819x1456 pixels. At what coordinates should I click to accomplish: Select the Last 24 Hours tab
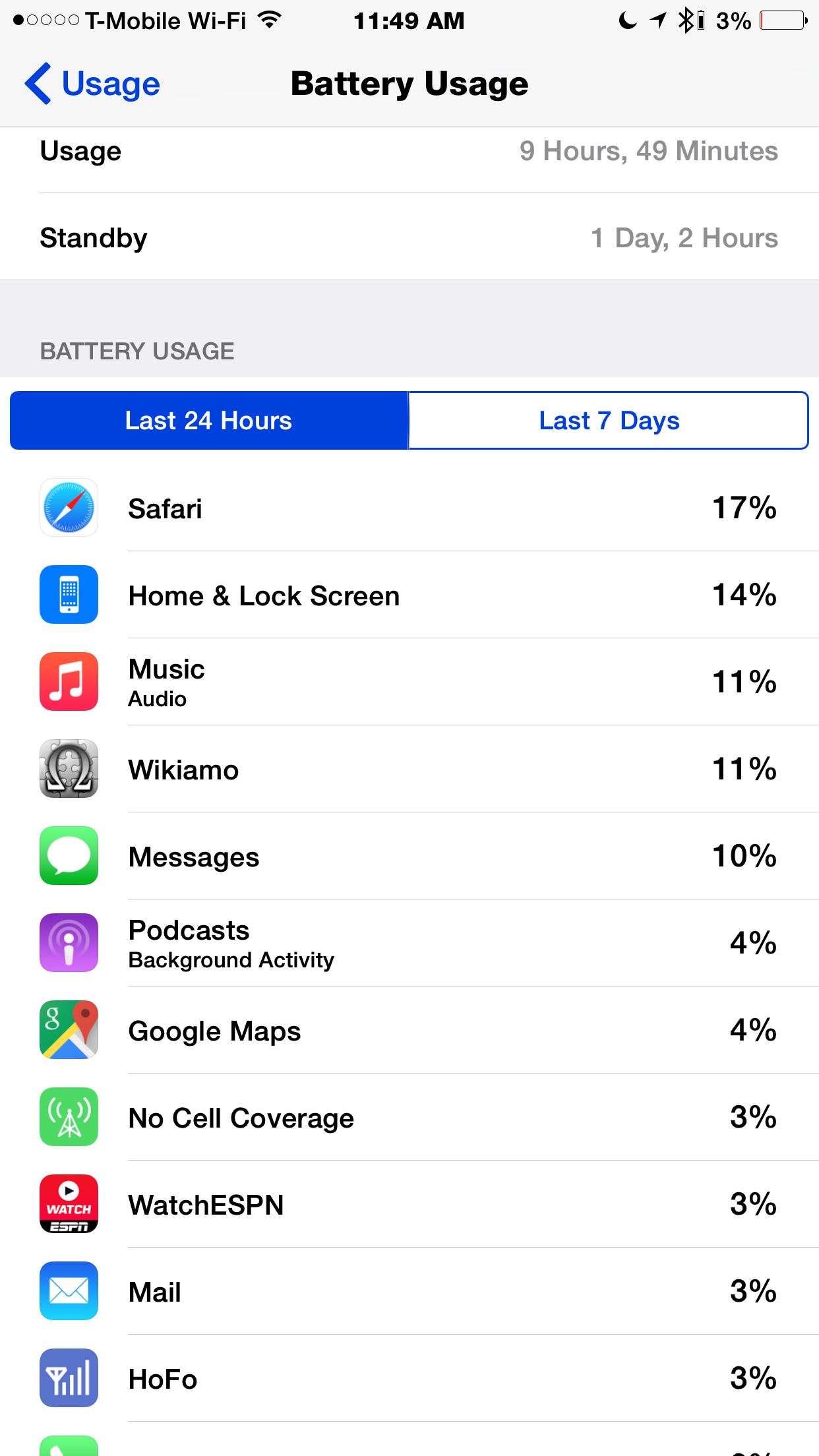[209, 421]
